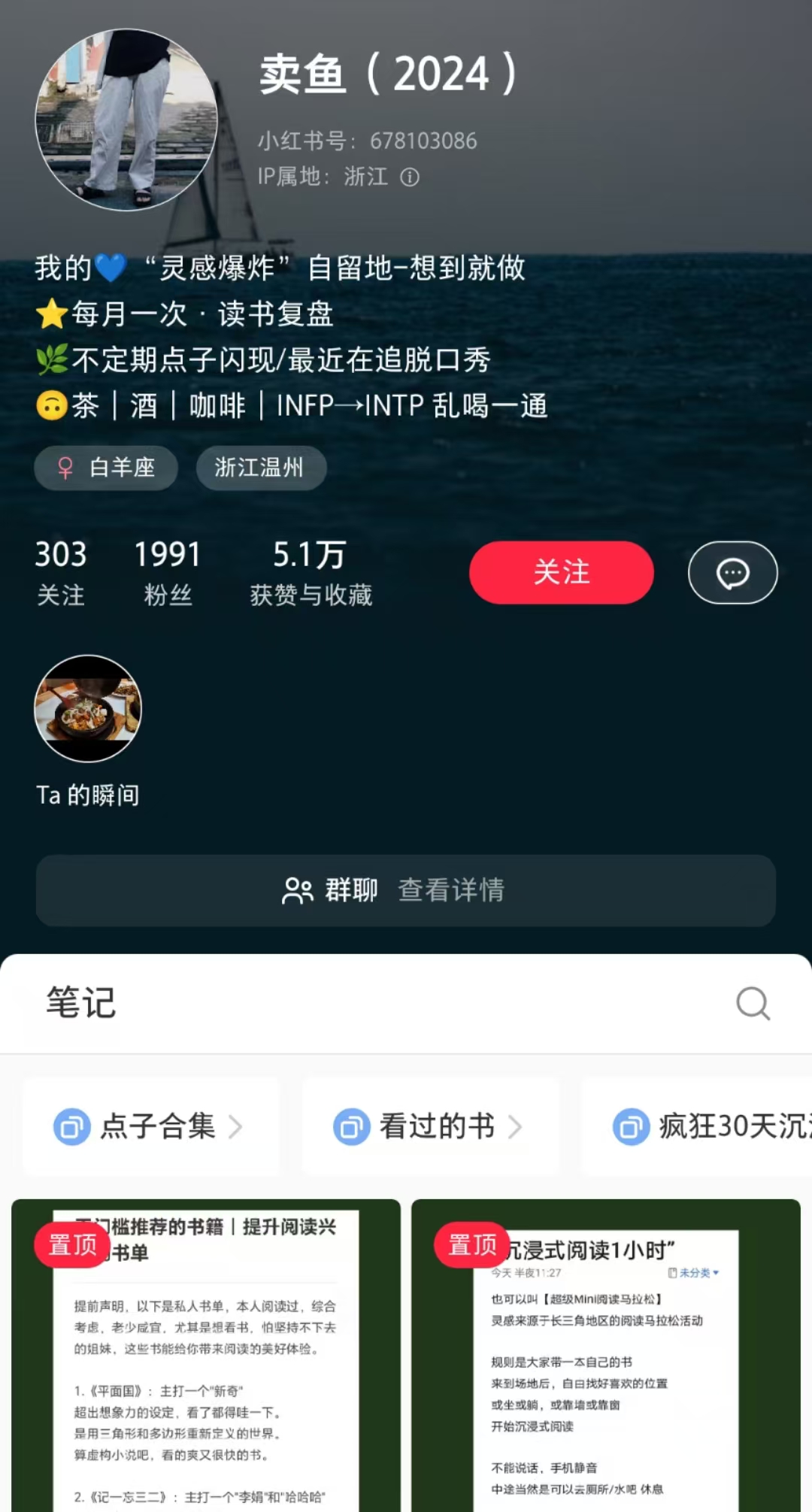This screenshot has height=1512, width=812.
Task: Open the 点子合集 collection
Action: (x=150, y=1126)
